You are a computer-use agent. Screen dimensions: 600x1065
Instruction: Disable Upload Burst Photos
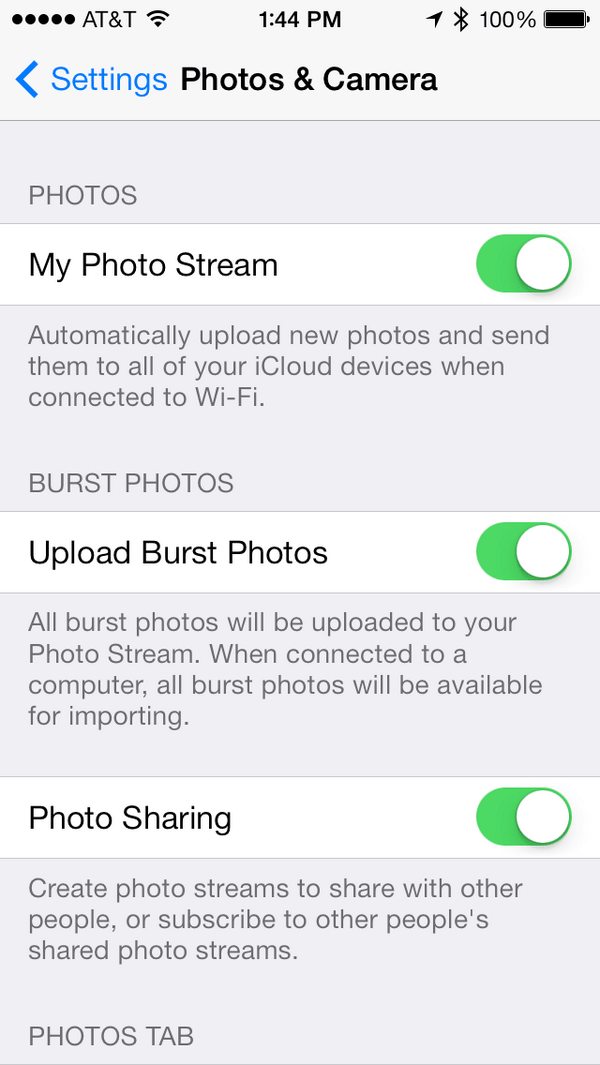tap(523, 553)
